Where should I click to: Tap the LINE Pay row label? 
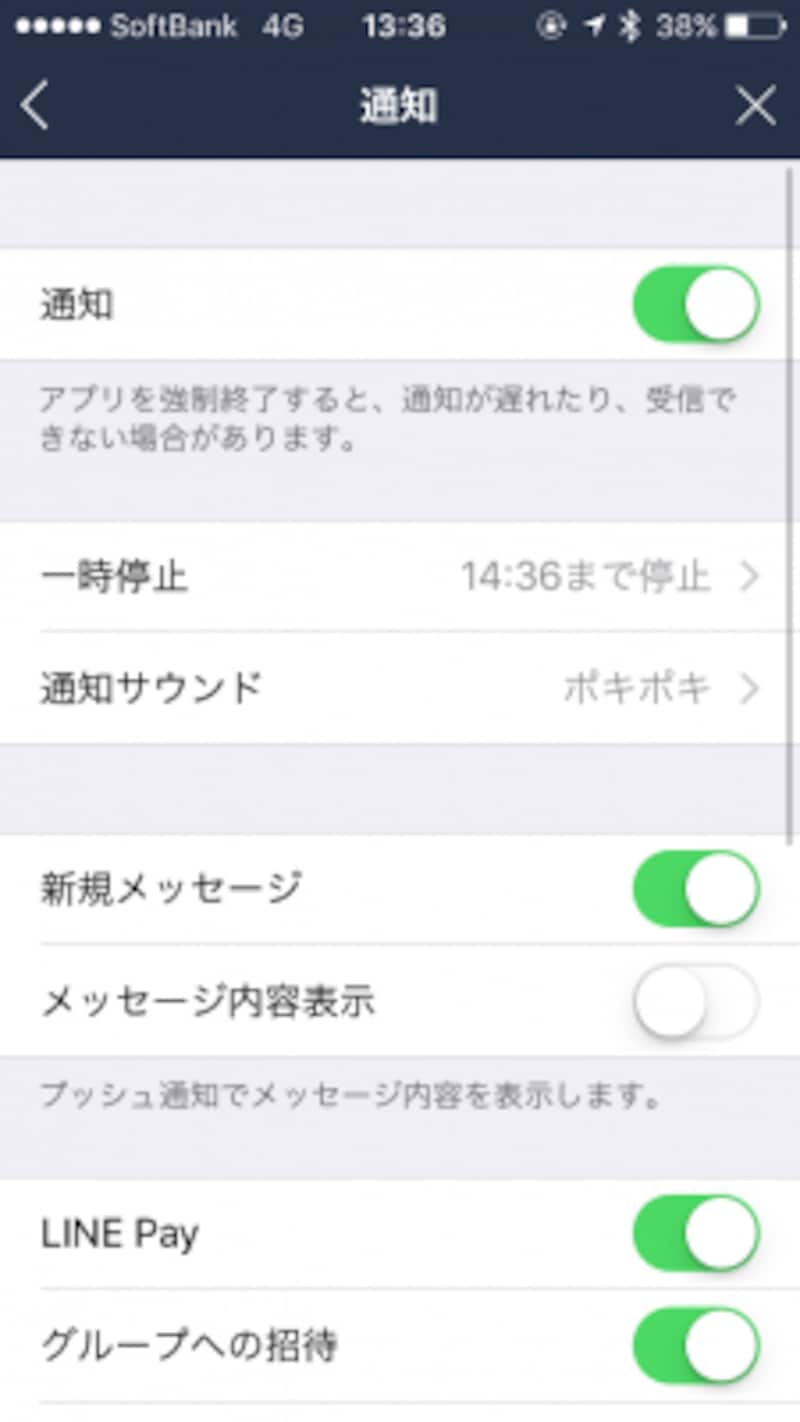[x=122, y=1232]
